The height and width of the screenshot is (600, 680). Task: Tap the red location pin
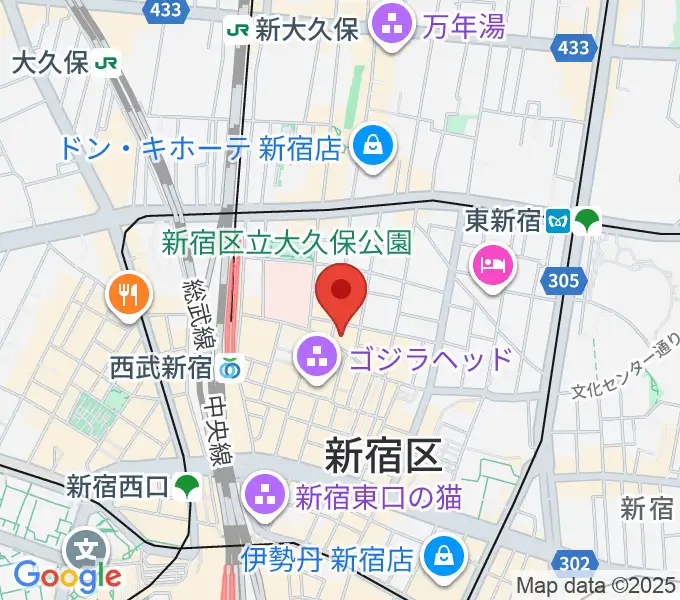[341, 291]
